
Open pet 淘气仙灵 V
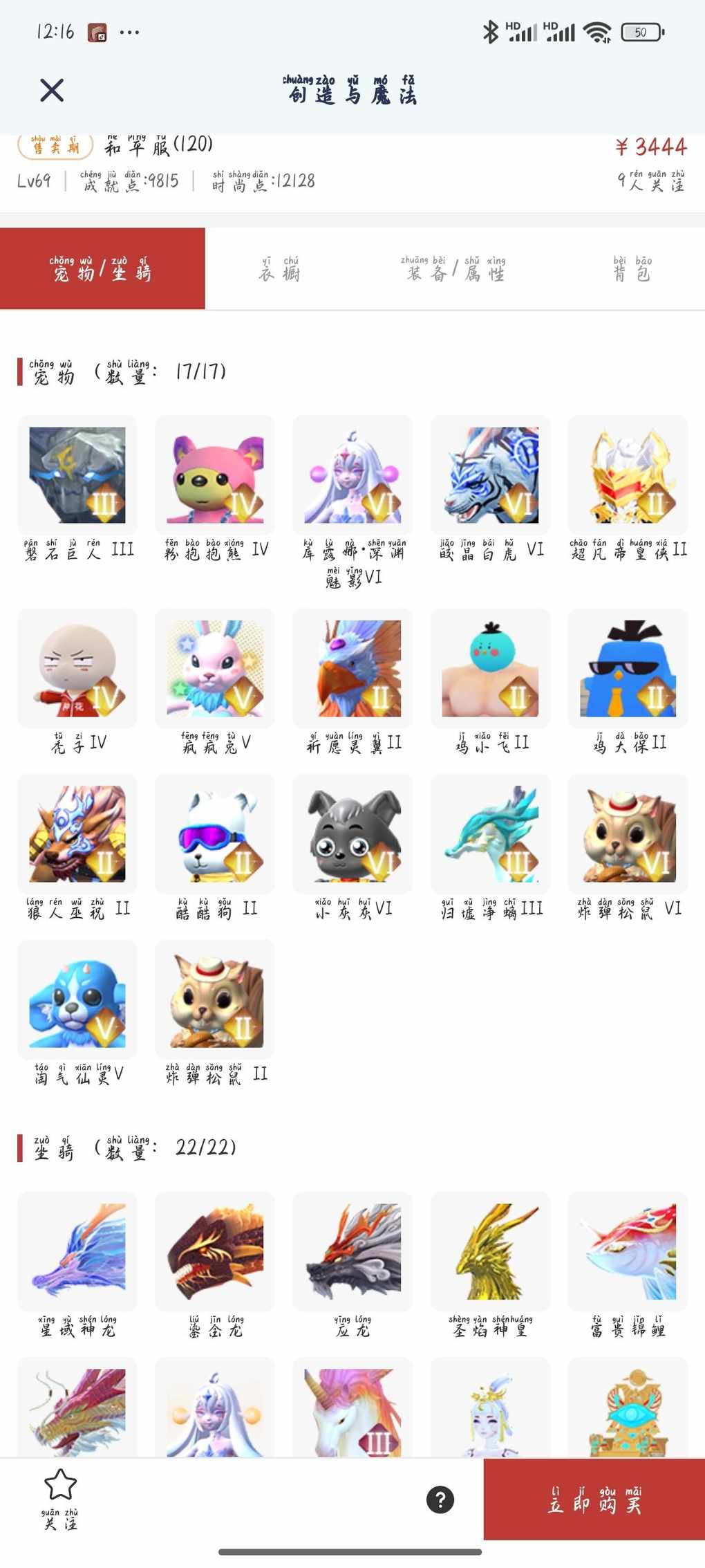(77, 999)
